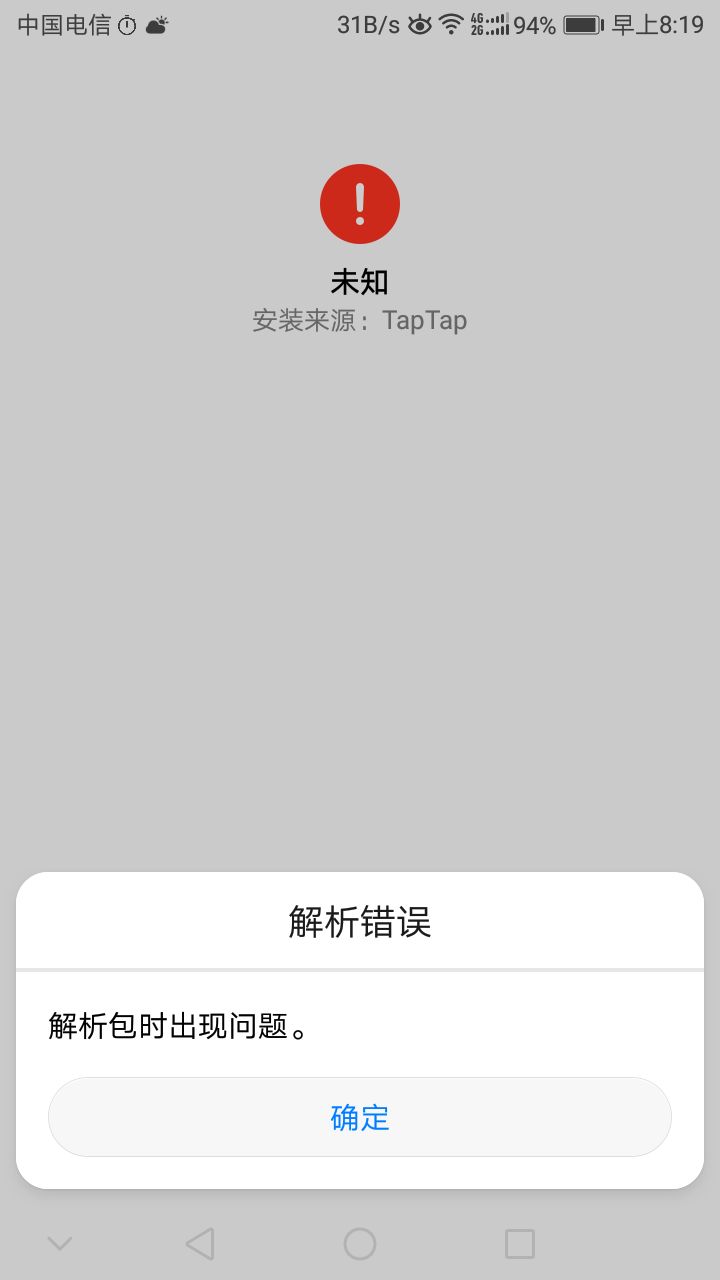
Task: Tap the 未知 app name label
Action: [x=360, y=283]
